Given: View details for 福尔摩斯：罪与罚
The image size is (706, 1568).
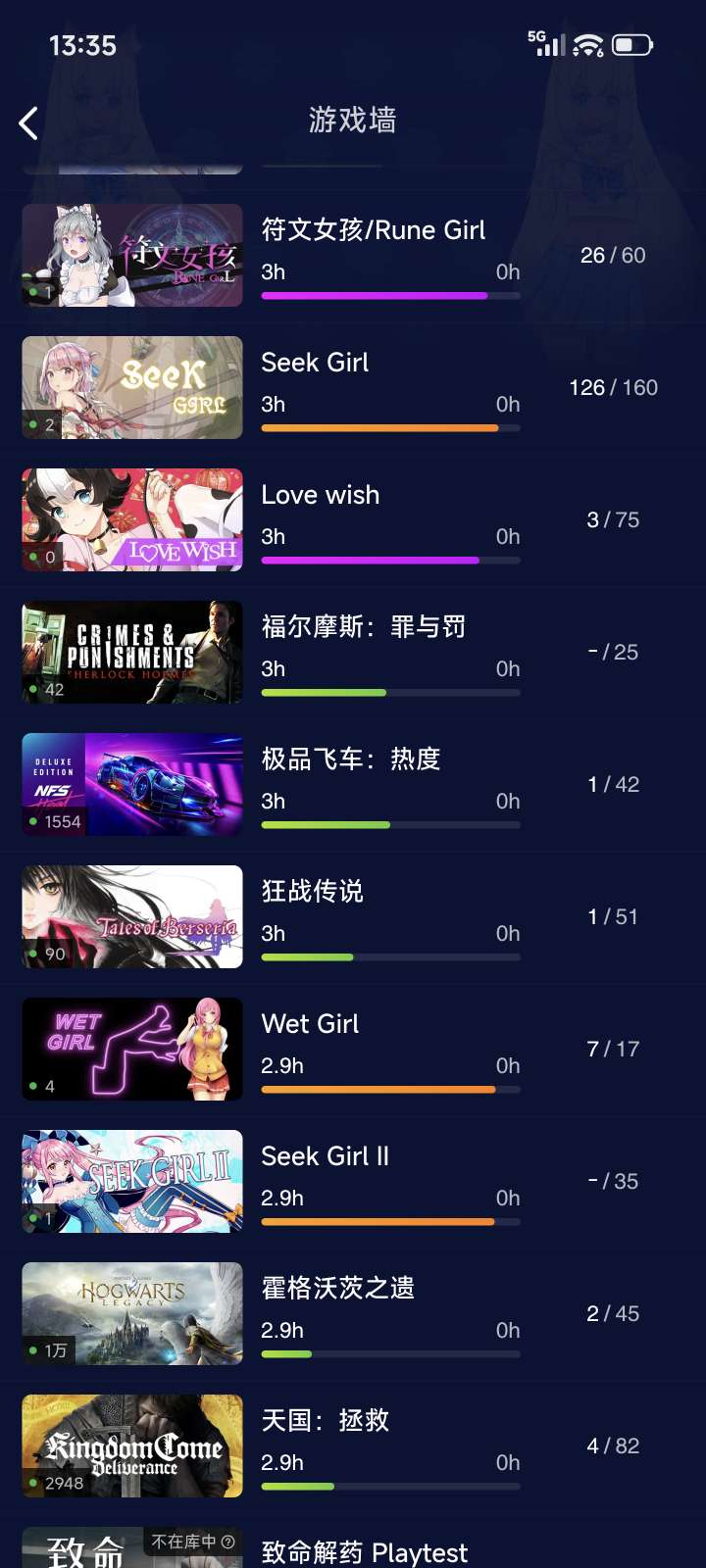Looking at the screenshot, I should click(373, 652).
